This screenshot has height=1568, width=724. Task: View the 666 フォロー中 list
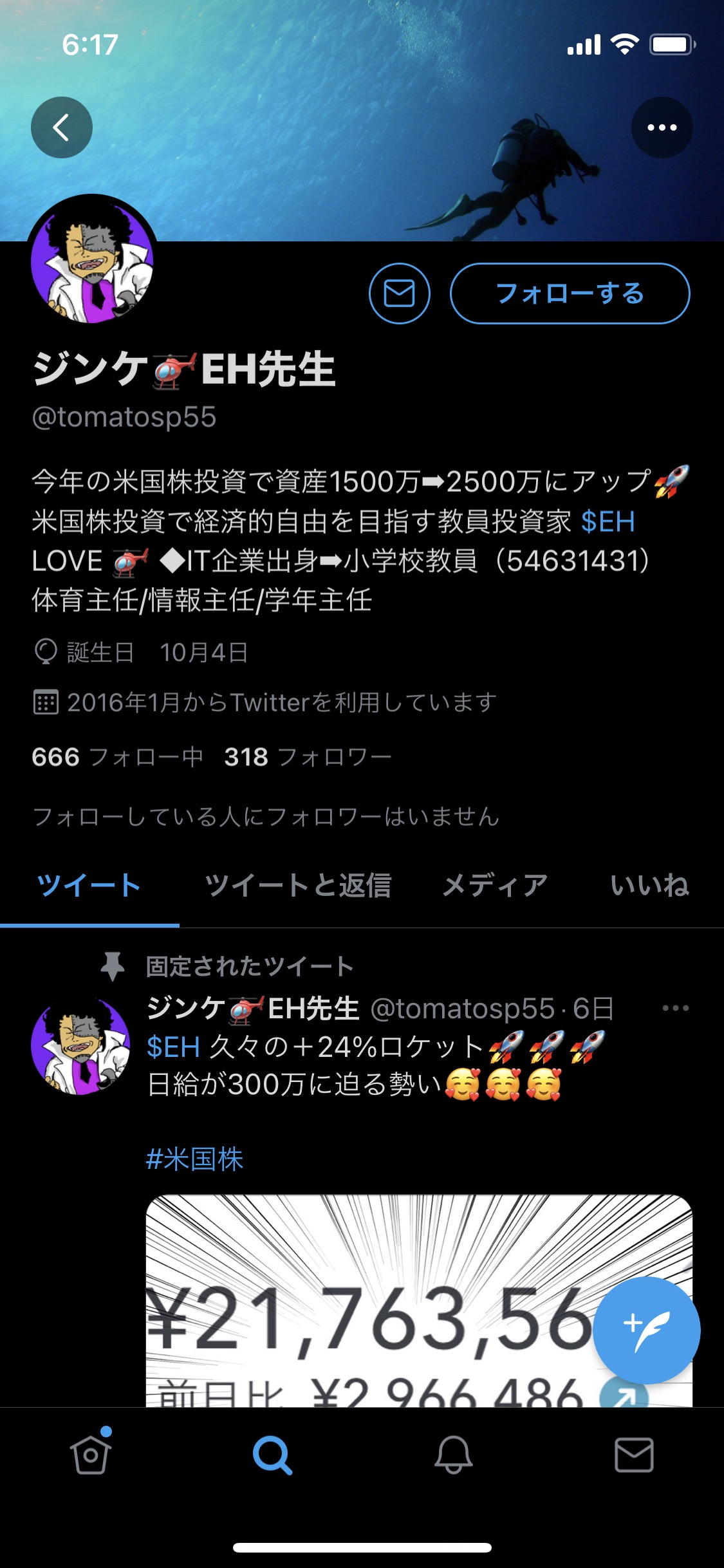pos(117,757)
